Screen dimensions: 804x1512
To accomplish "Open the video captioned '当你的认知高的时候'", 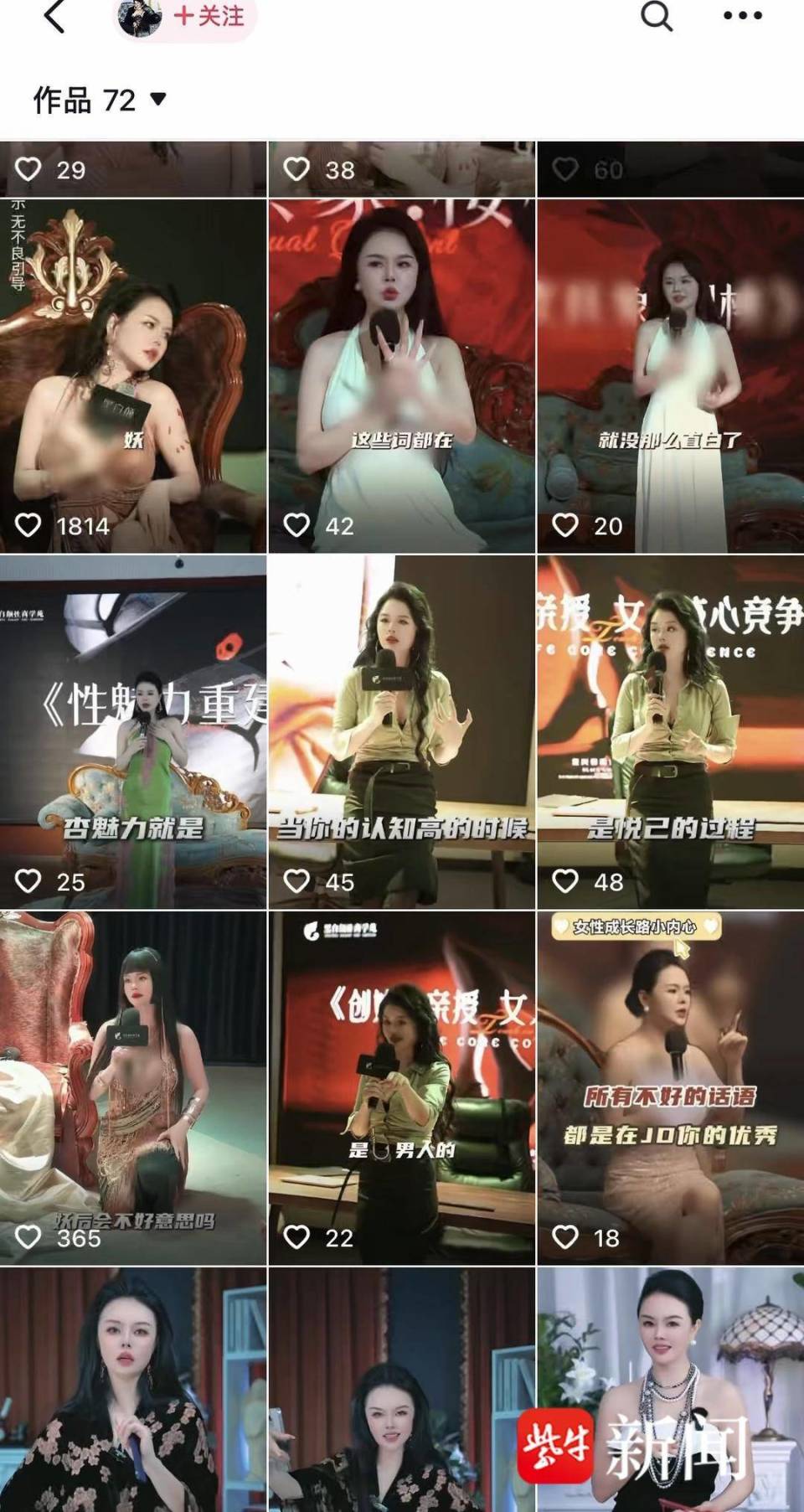I will (402, 729).
